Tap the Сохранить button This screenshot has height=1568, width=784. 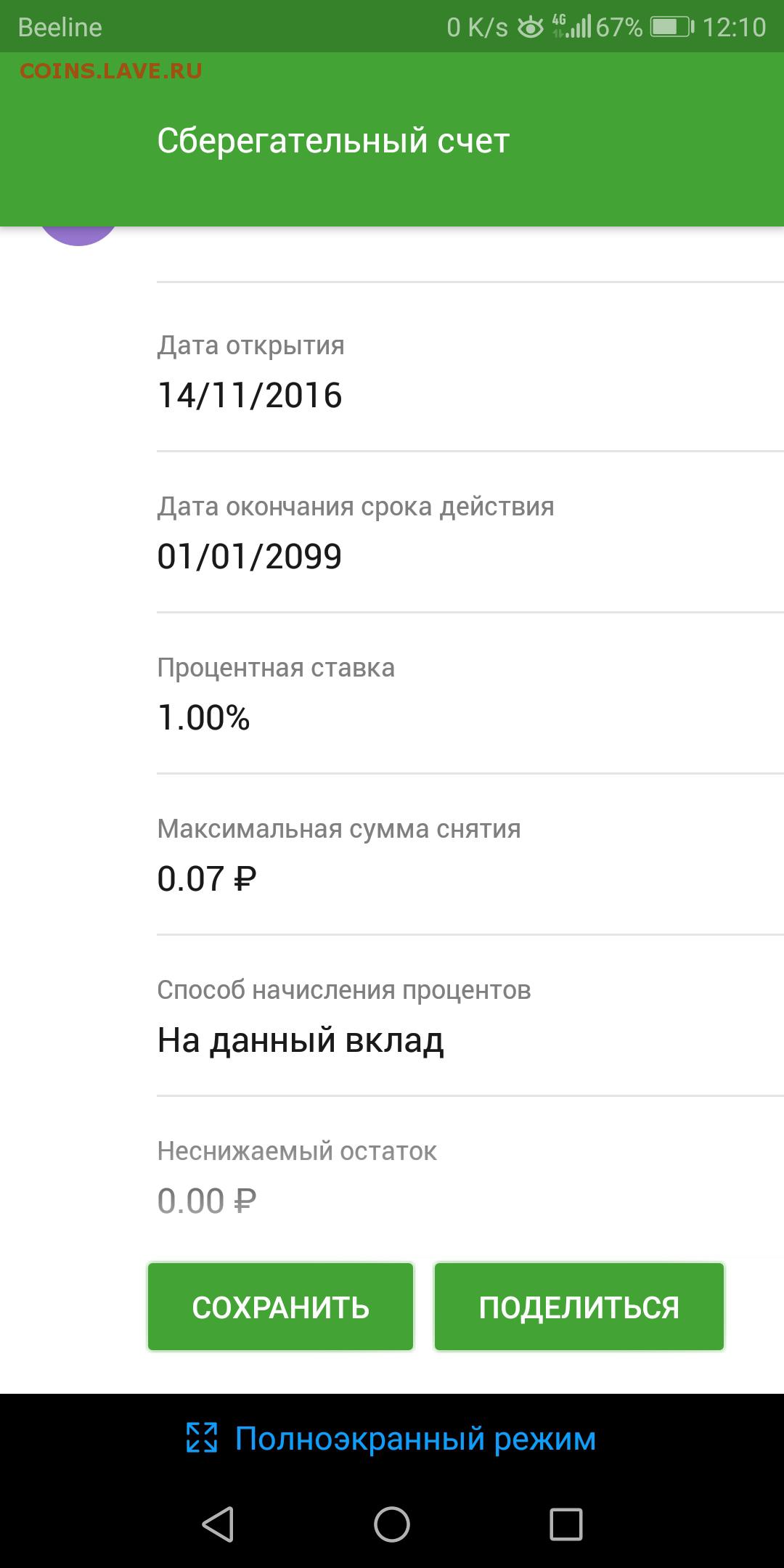pyautogui.click(x=280, y=1307)
